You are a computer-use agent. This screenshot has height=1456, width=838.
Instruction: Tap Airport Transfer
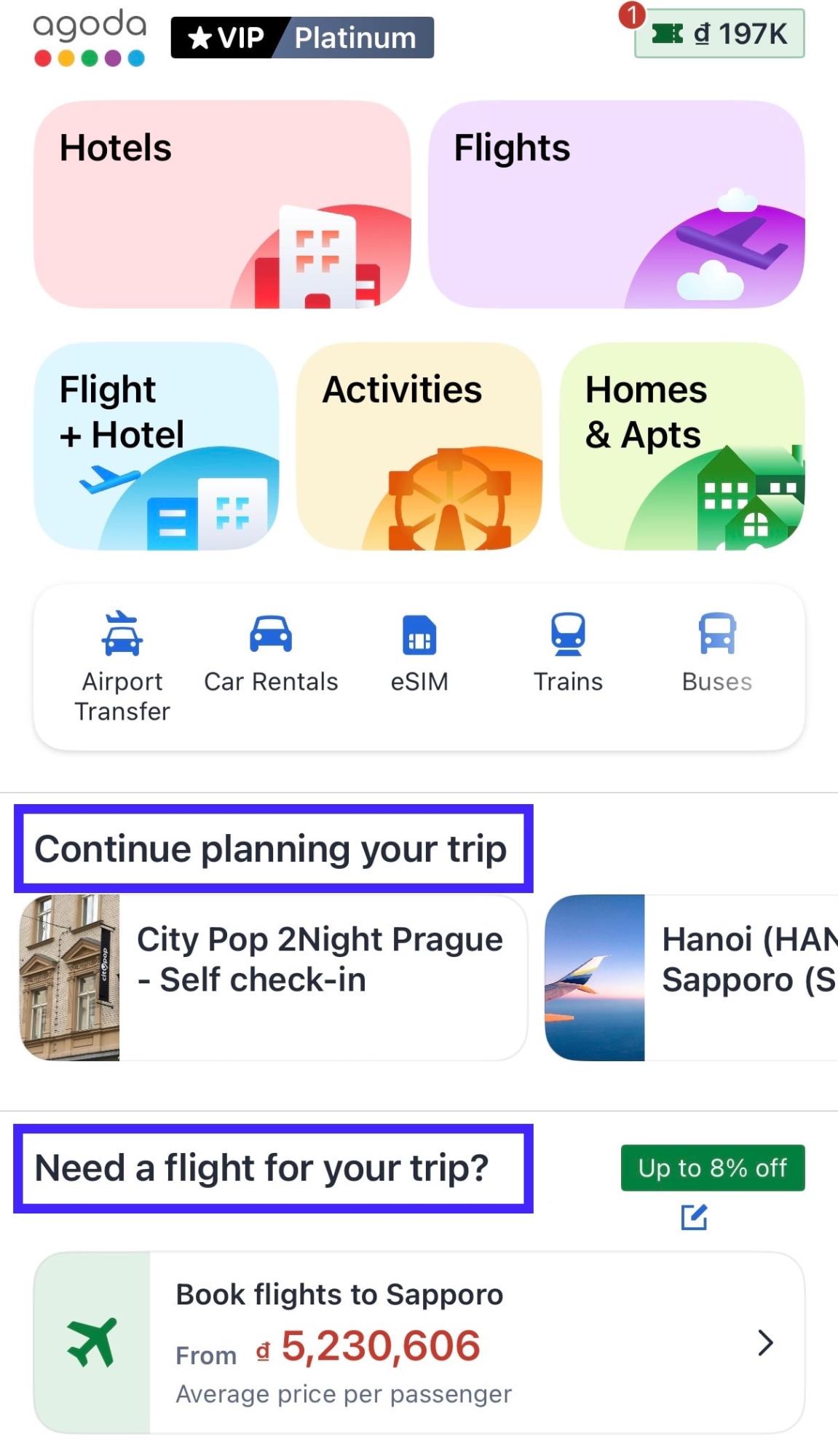point(122,666)
